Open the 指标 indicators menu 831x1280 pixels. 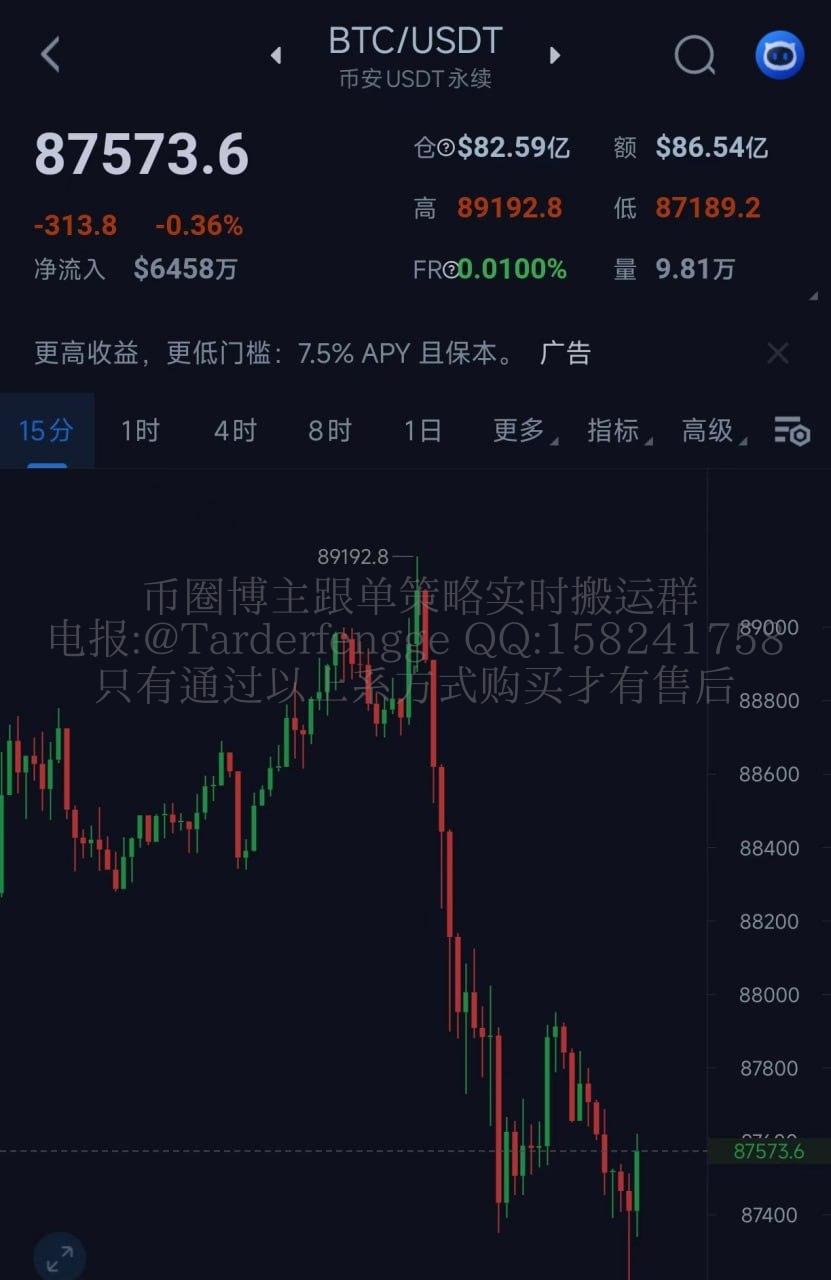pyautogui.click(x=614, y=431)
